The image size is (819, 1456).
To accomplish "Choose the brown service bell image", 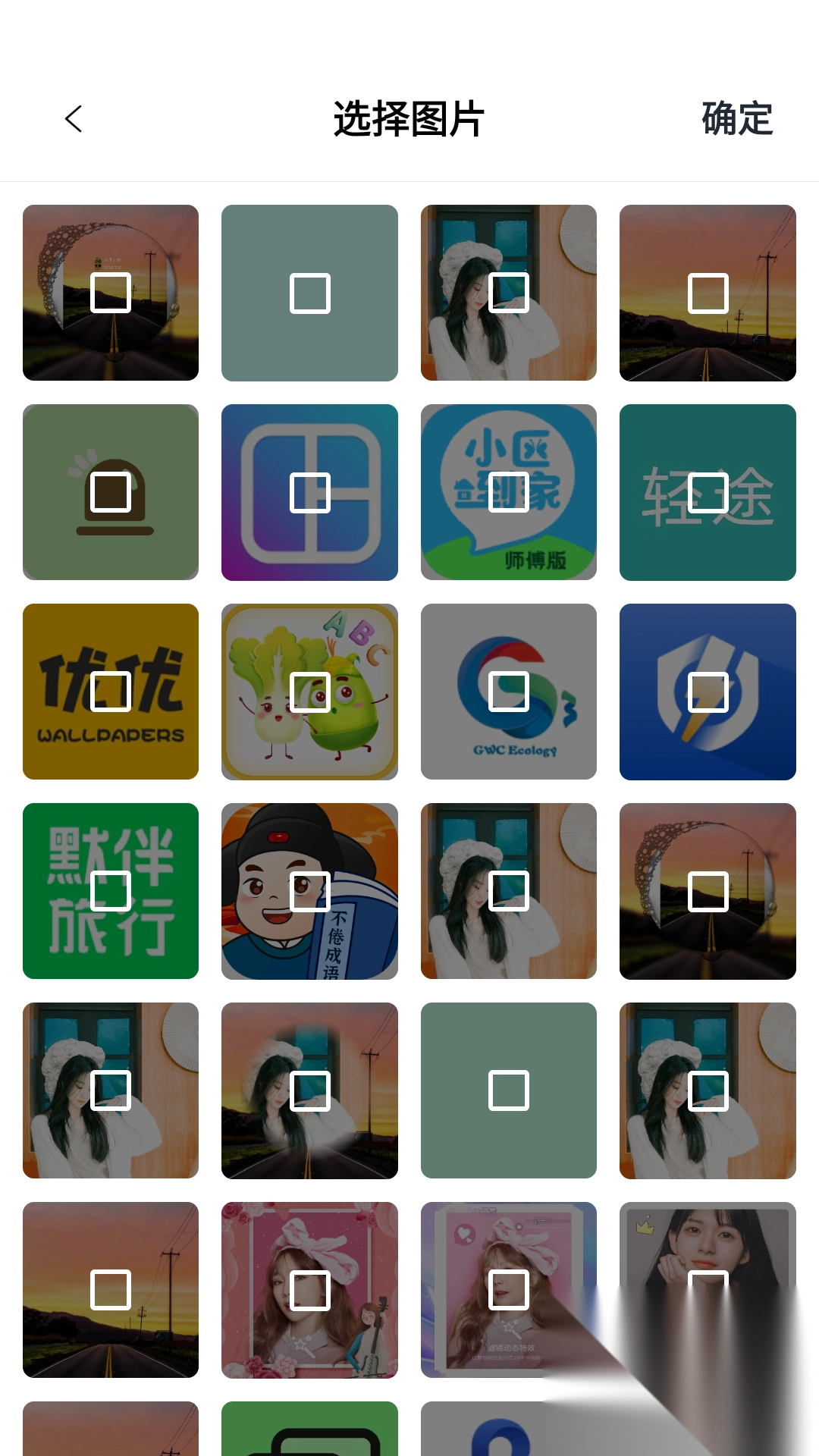I will pos(111,493).
